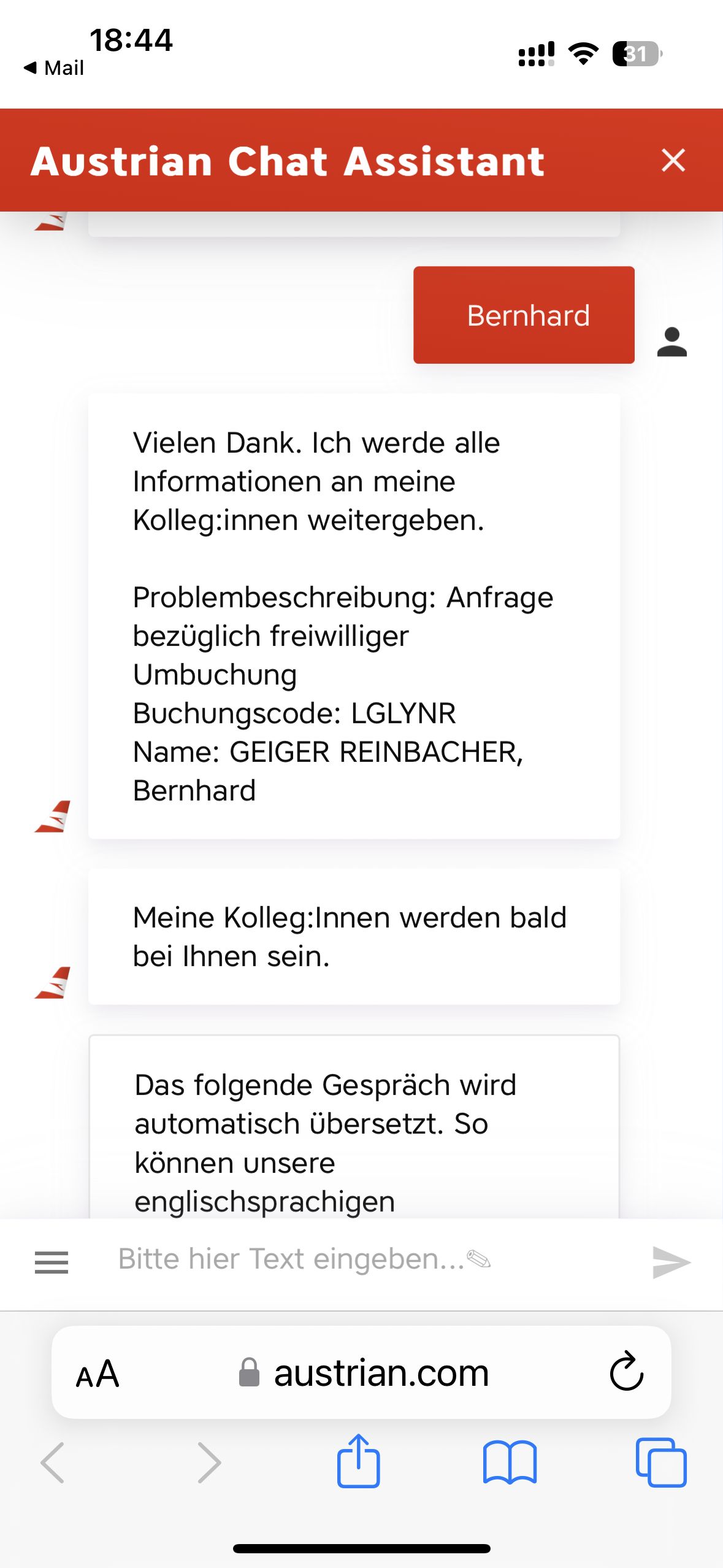The width and height of the screenshot is (723, 1568).
Task: Show all open Safari tabs
Action: tap(661, 1462)
